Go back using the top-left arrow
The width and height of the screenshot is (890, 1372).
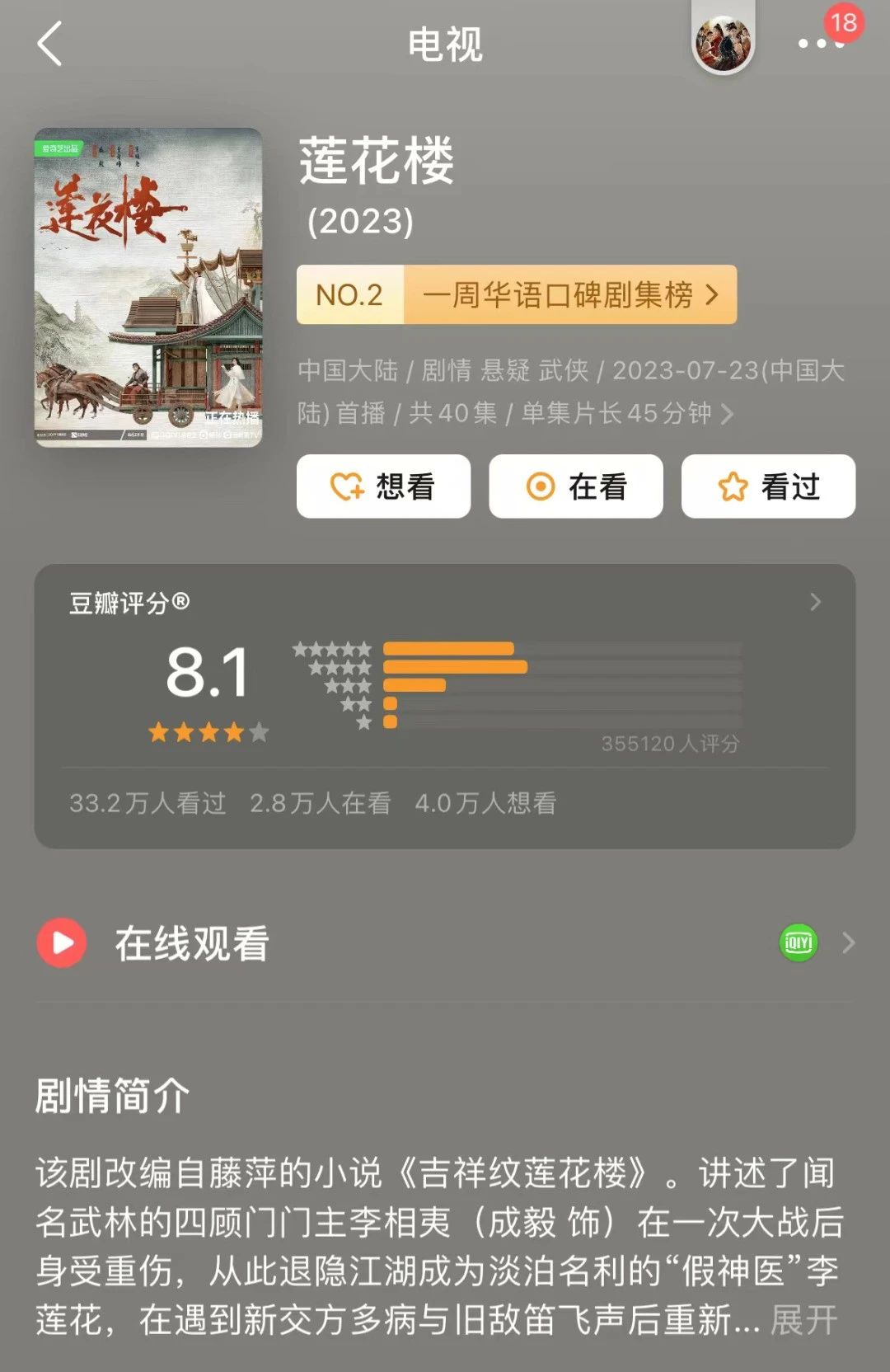tap(50, 44)
